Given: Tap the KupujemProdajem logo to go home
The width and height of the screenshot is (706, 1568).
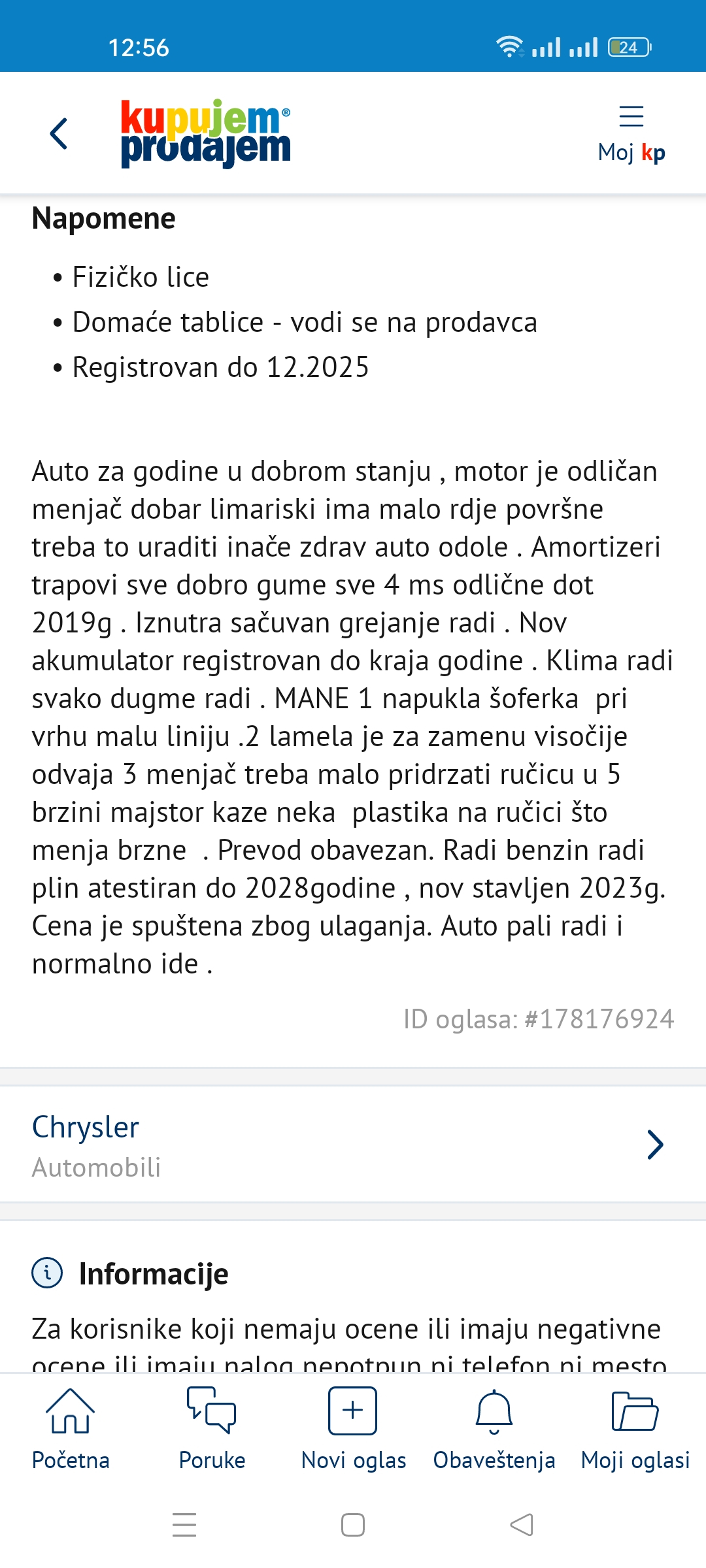Looking at the screenshot, I should [x=206, y=133].
